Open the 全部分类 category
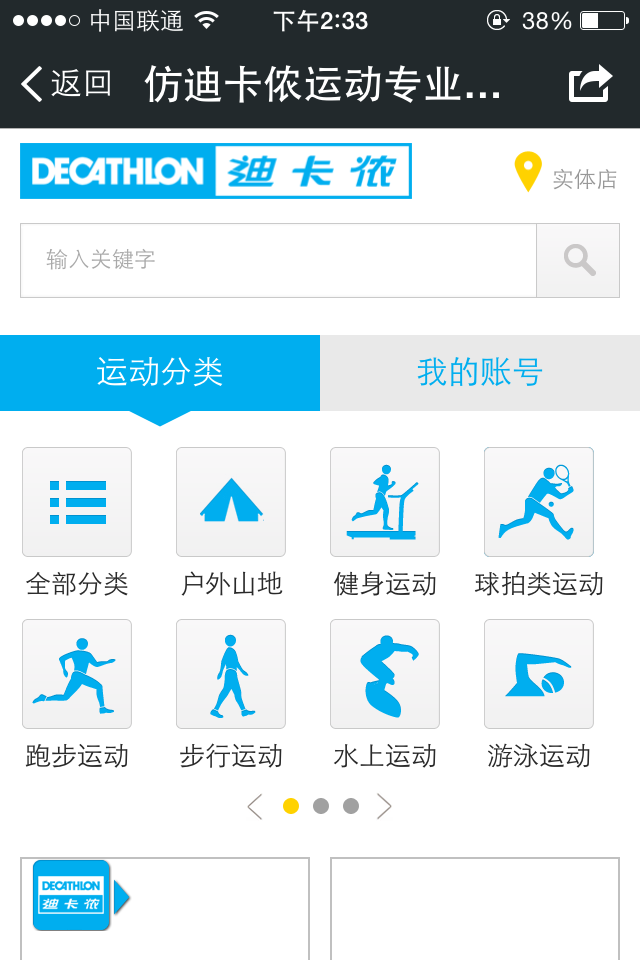640x960 pixels. pos(77,502)
